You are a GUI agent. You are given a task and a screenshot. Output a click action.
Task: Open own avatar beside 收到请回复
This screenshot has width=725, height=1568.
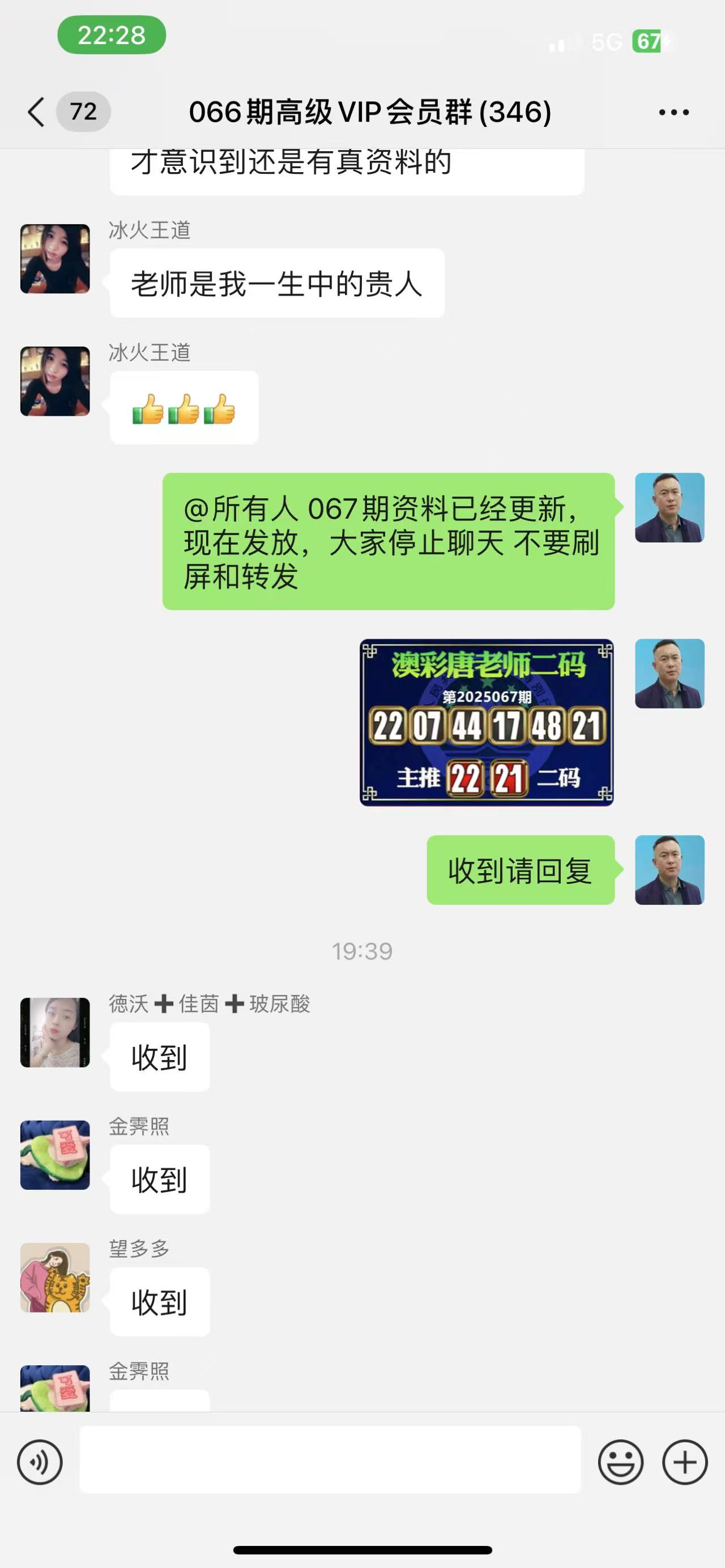669,870
